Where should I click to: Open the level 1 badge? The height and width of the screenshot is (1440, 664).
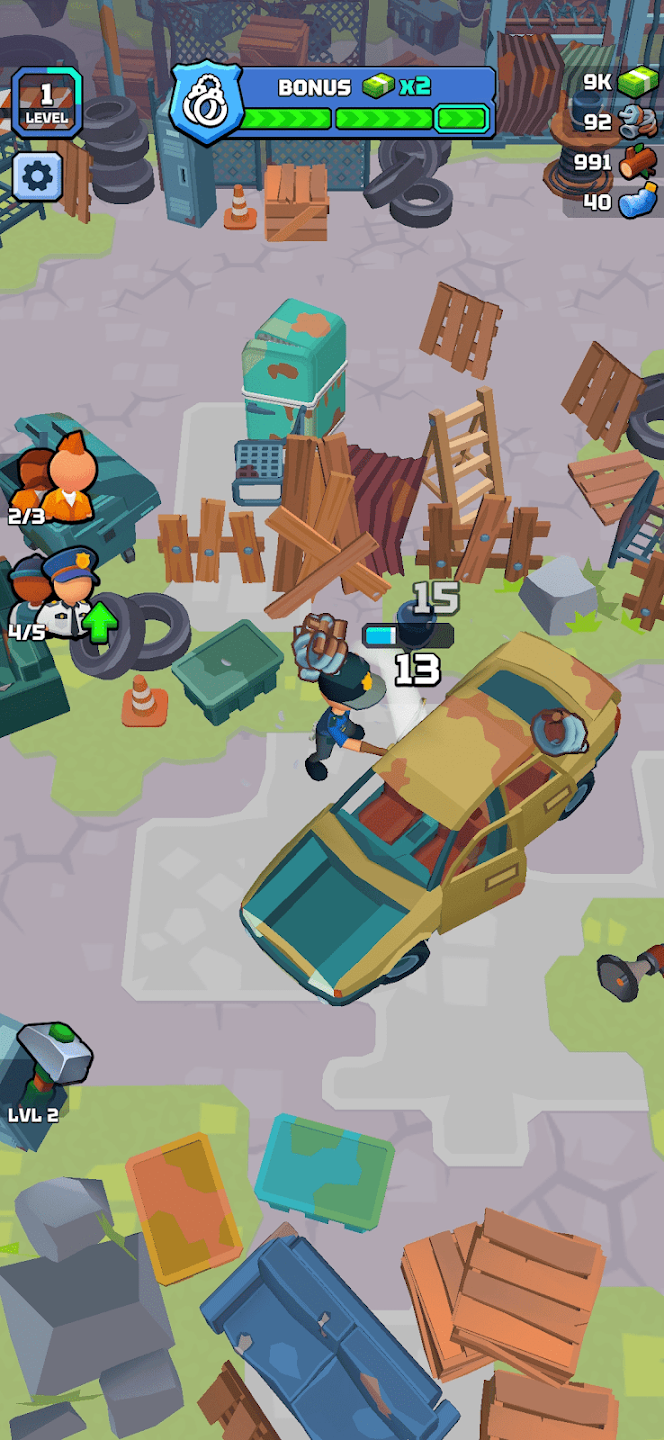(x=46, y=103)
